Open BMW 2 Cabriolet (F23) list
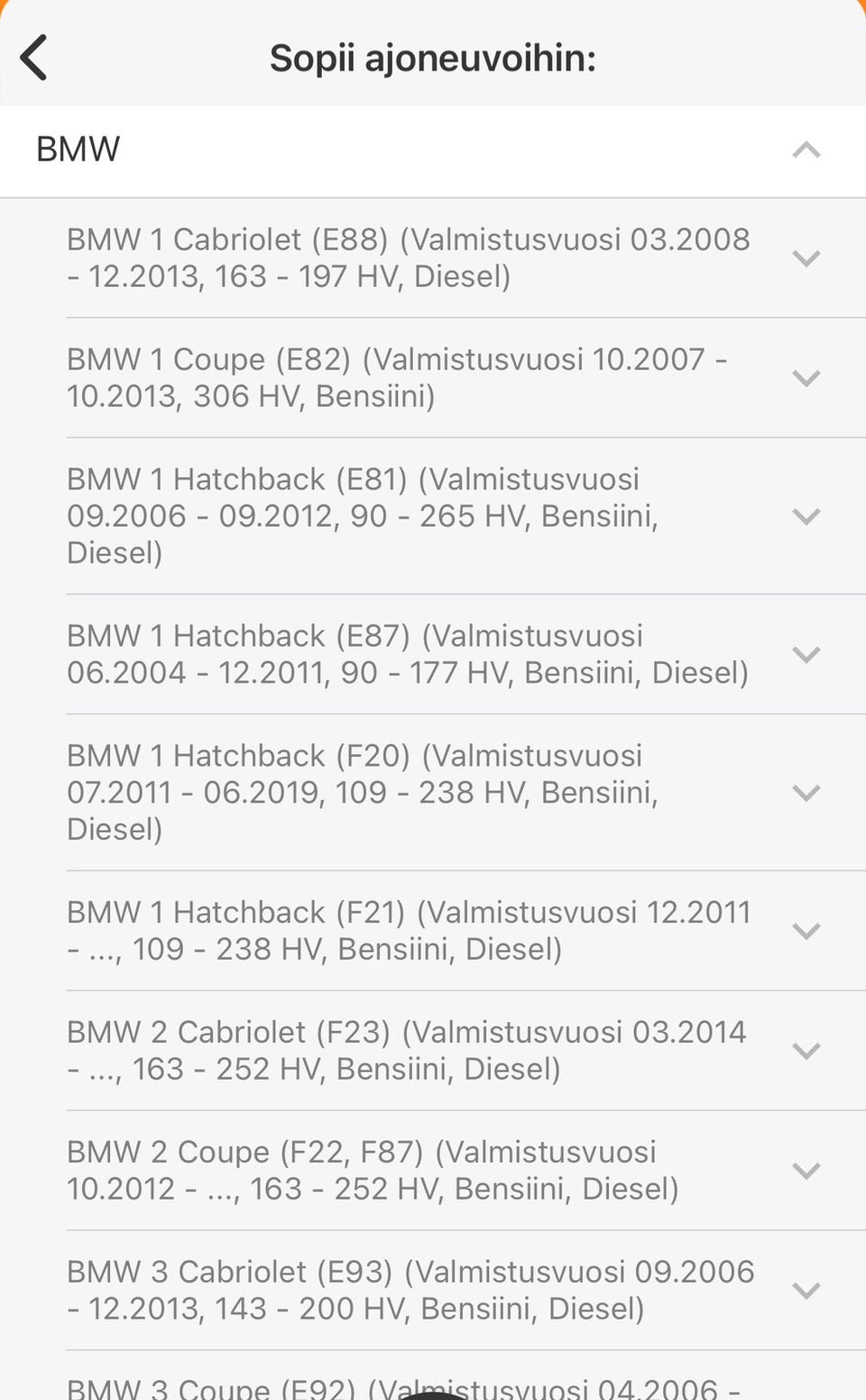The image size is (866, 1400). click(x=806, y=1050)
